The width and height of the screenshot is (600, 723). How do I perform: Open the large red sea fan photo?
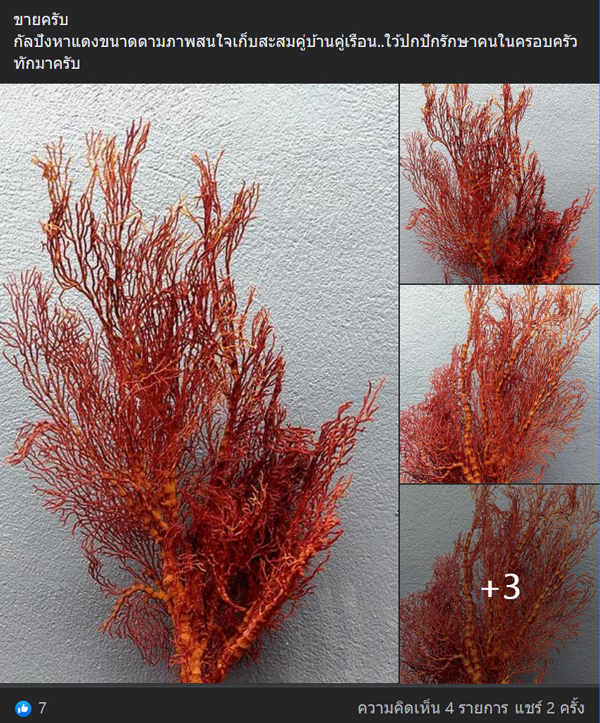point(199,383)
